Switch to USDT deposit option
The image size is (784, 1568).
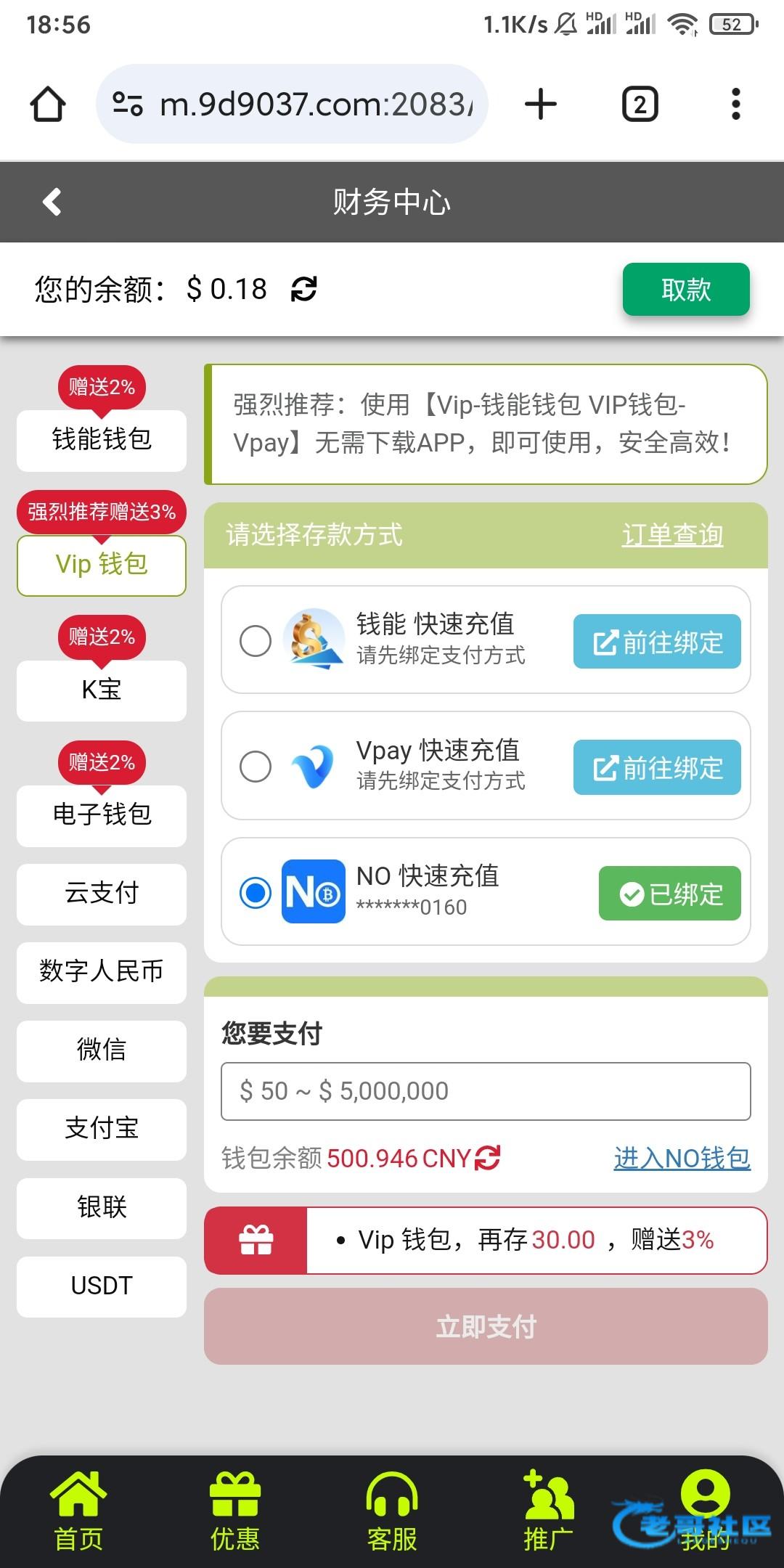coord(102,1286)
